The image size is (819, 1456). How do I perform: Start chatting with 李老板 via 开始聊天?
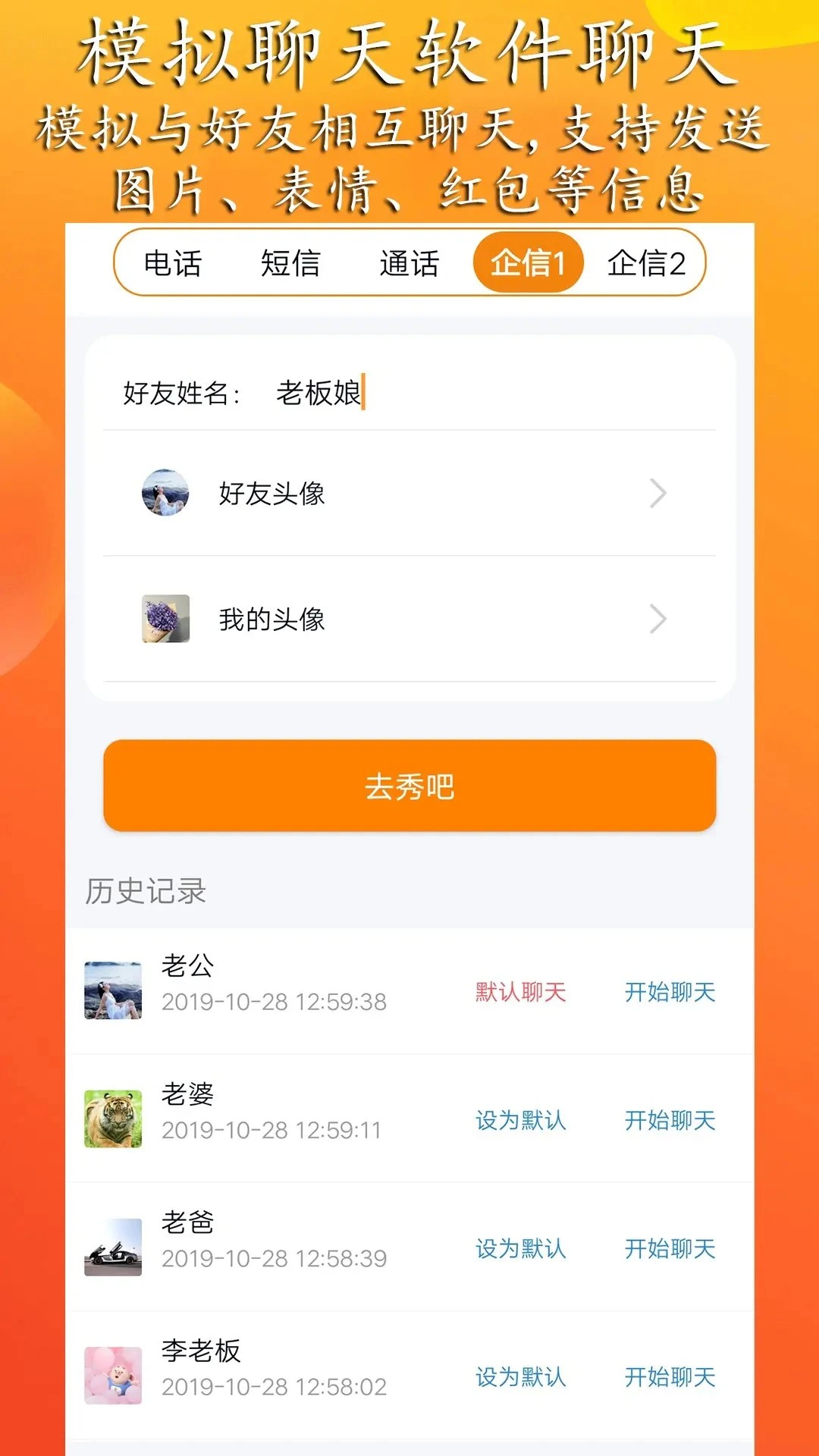669,1376
